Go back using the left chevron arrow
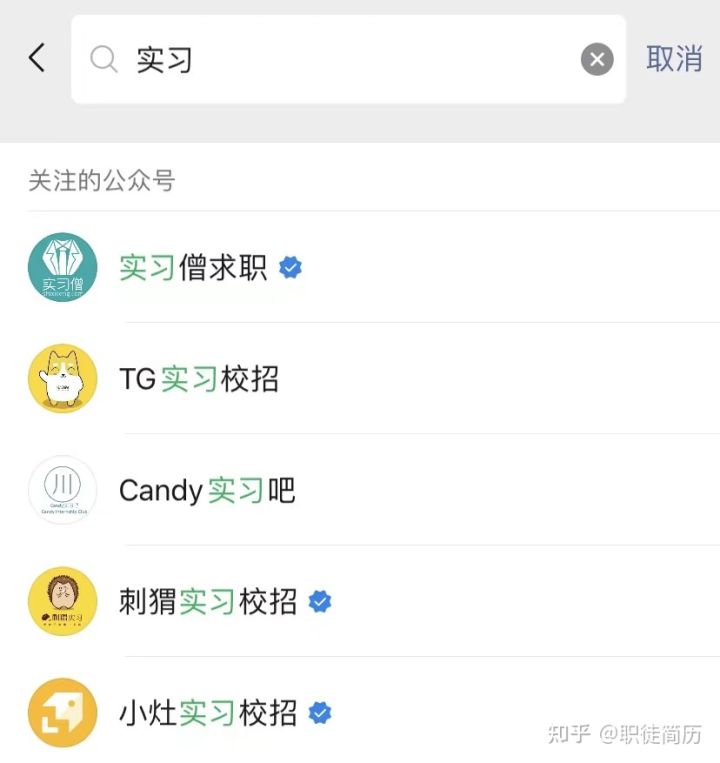This screenshot has width=720, height=763. [x=36, y=57]
